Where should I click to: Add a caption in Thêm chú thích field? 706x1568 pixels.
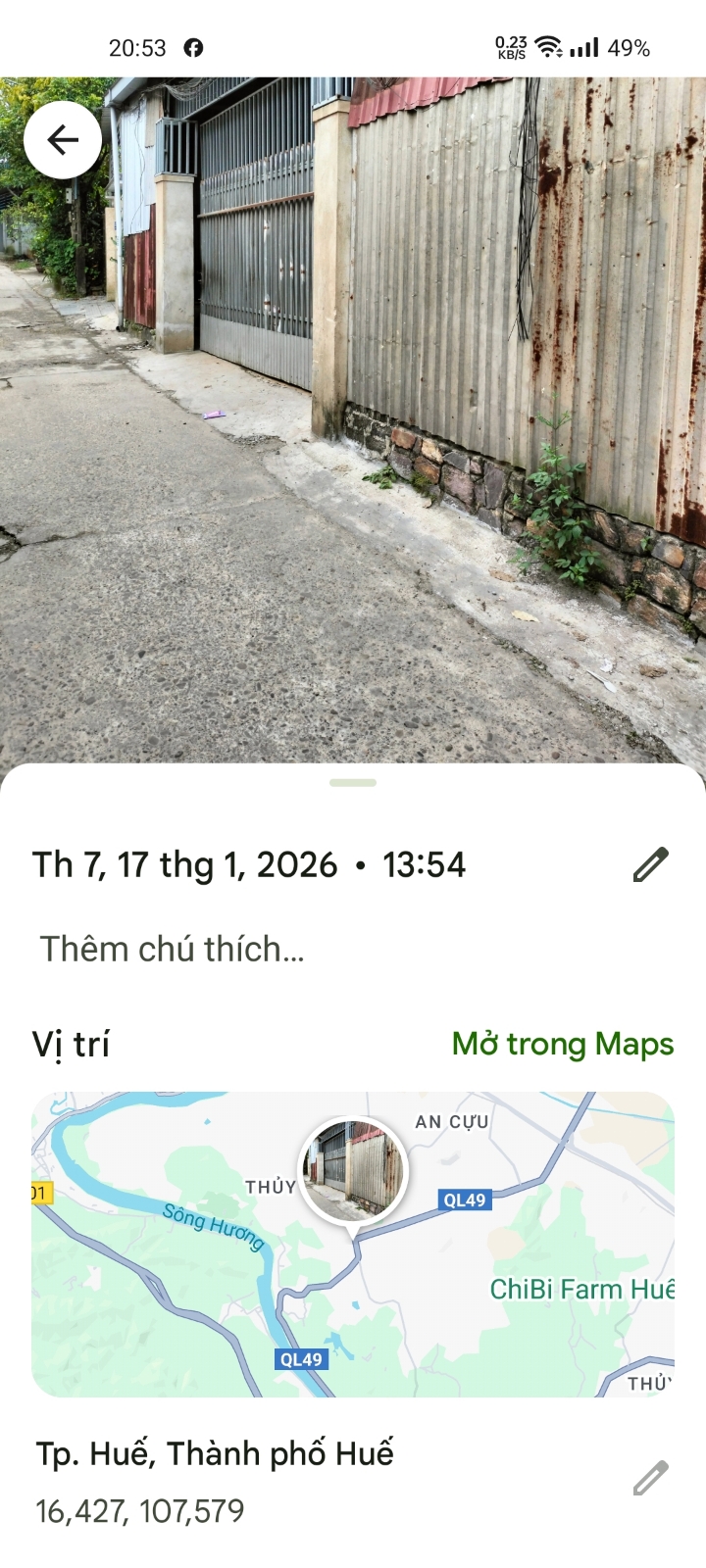(173, 949)
